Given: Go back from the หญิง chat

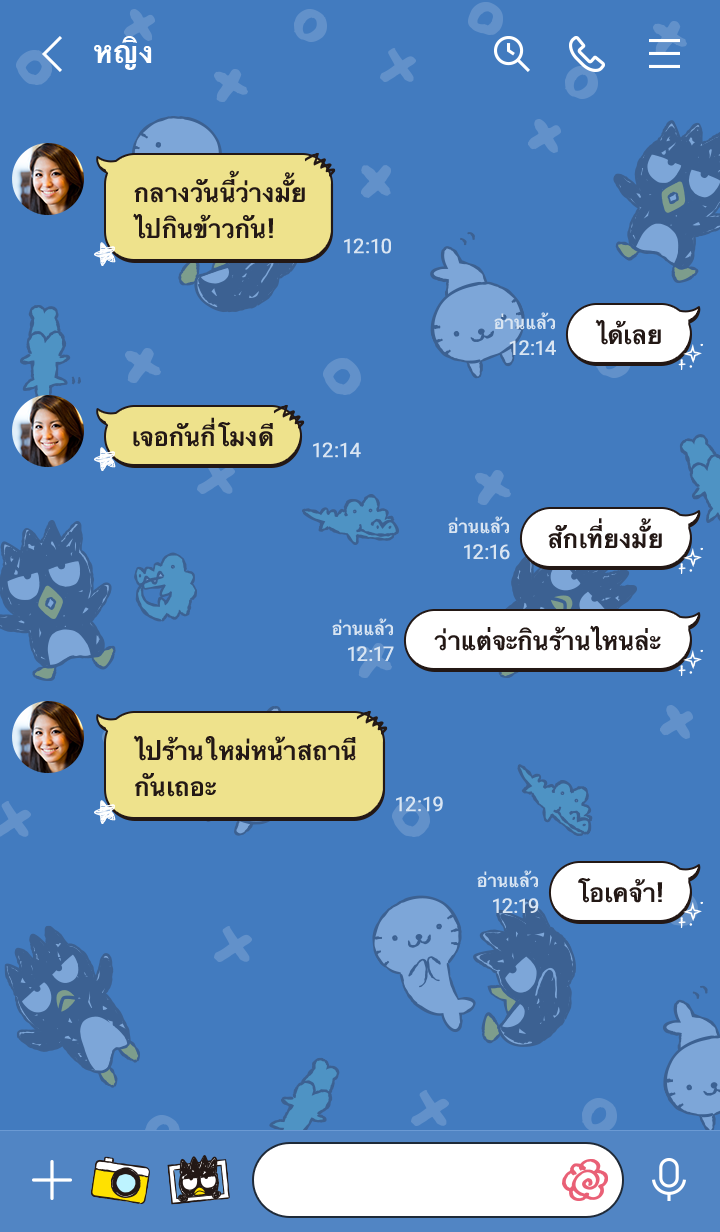Looking at the screenshot, I should click(x=52, y=54).
